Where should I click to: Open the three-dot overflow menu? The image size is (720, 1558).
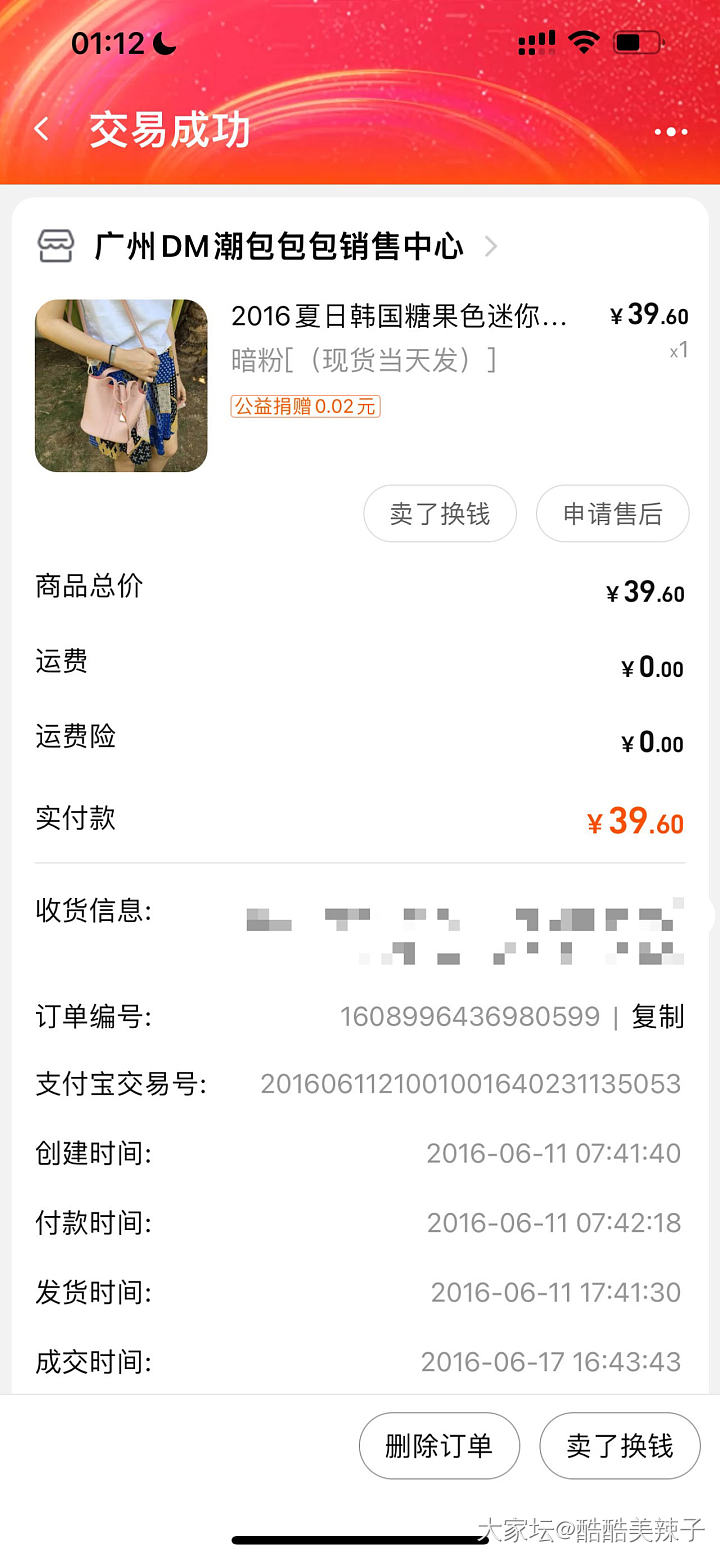(670, 132)
